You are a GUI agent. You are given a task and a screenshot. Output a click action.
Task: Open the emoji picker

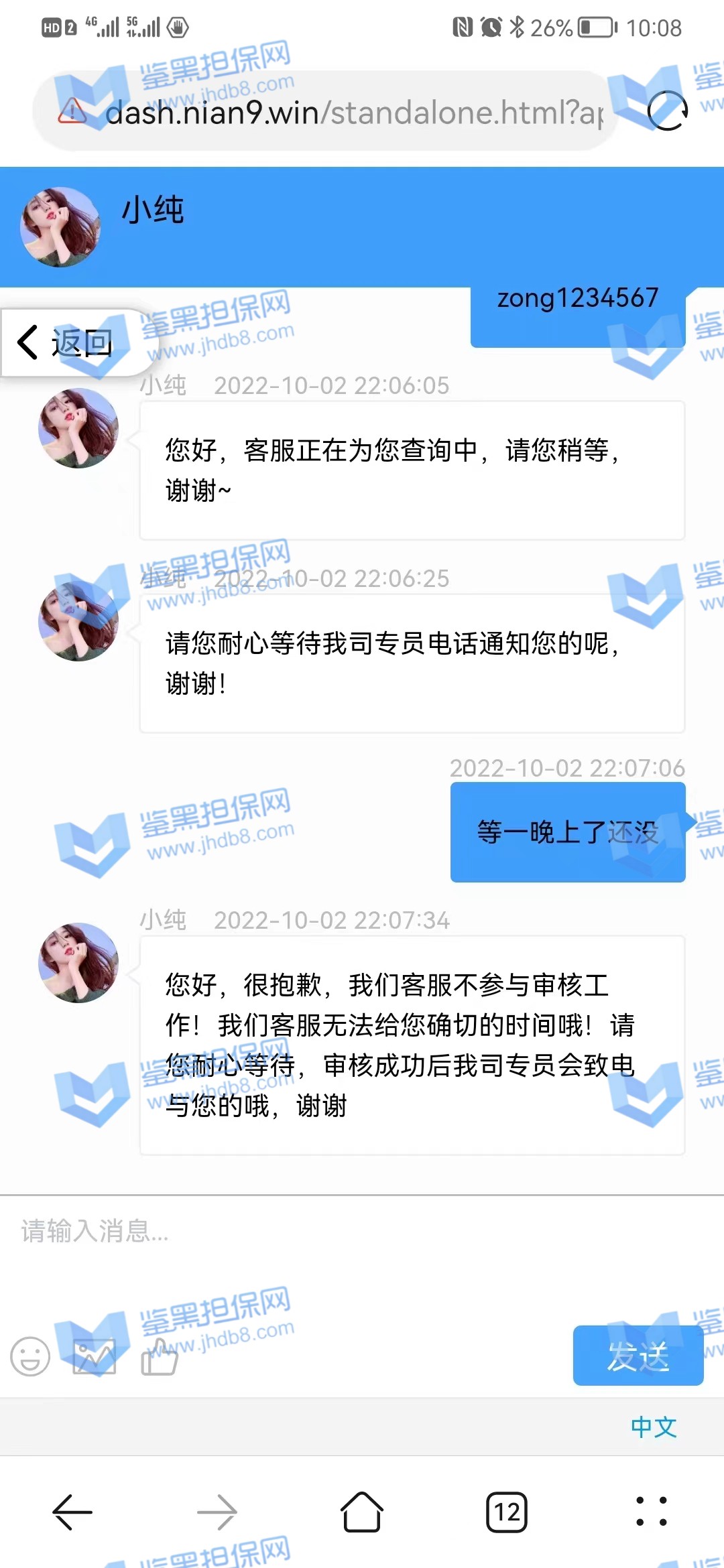30,1358
